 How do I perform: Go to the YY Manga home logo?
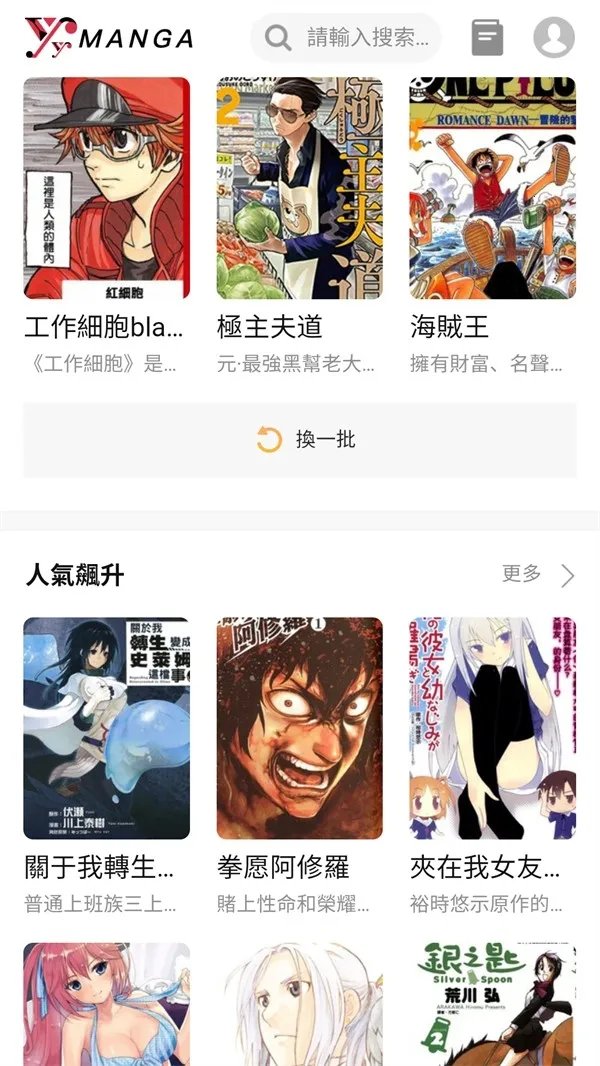(x=109, y=38)
